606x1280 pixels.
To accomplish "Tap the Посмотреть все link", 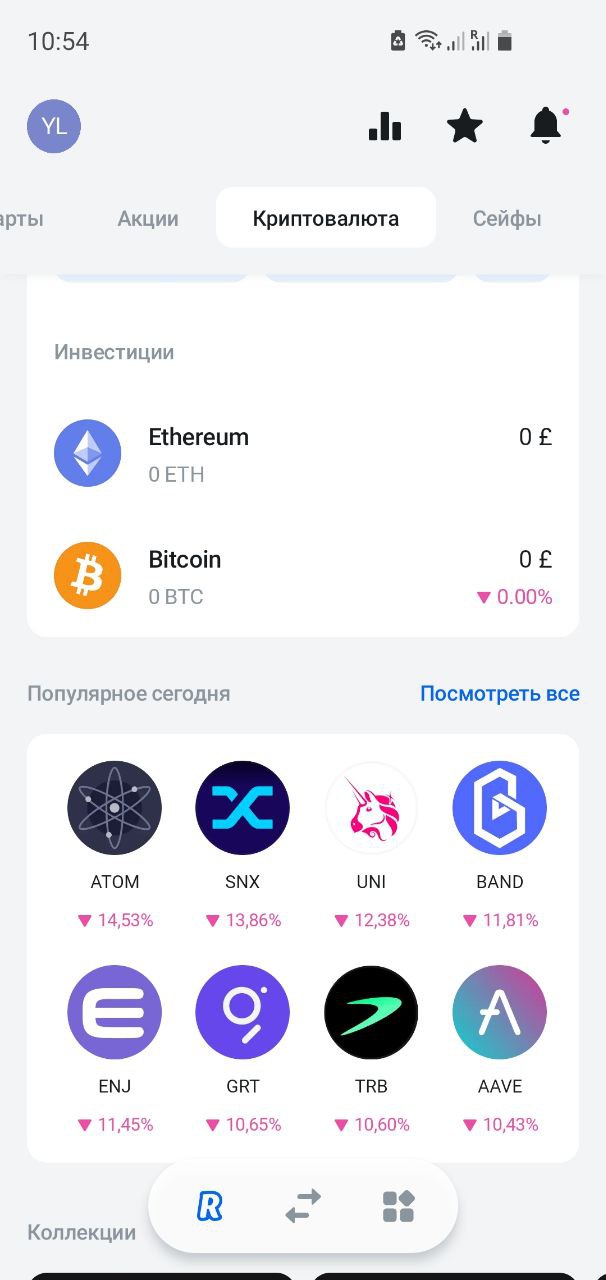I will [x=500, y=693].
